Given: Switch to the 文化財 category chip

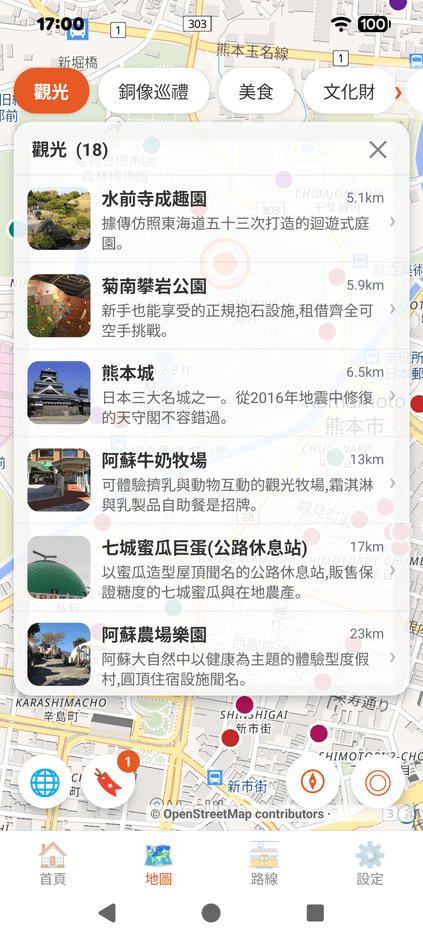Looking at the screenshot, I should tap(349, 92).
